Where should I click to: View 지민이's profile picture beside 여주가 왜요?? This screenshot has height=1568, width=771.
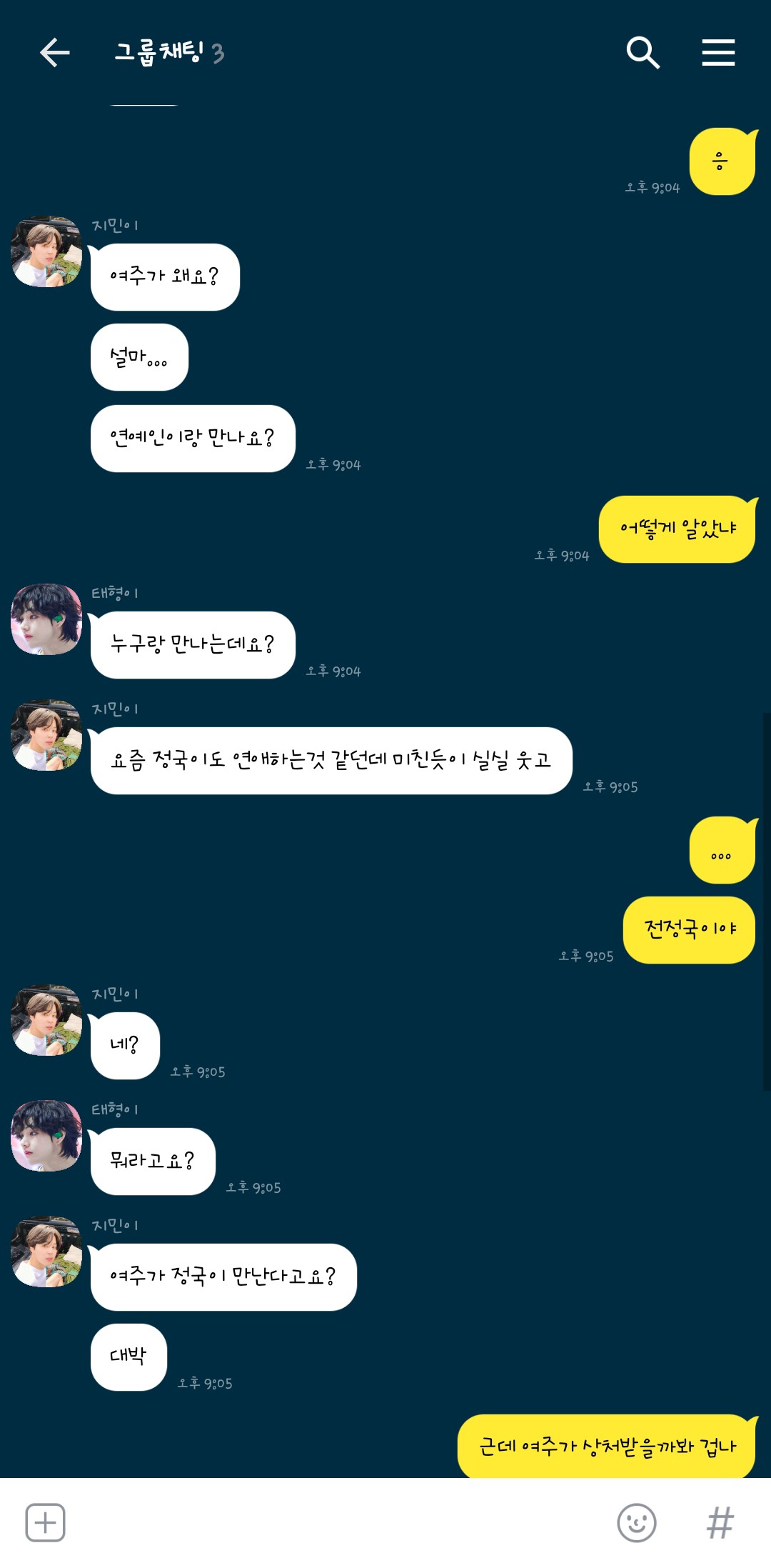[46, 252]
